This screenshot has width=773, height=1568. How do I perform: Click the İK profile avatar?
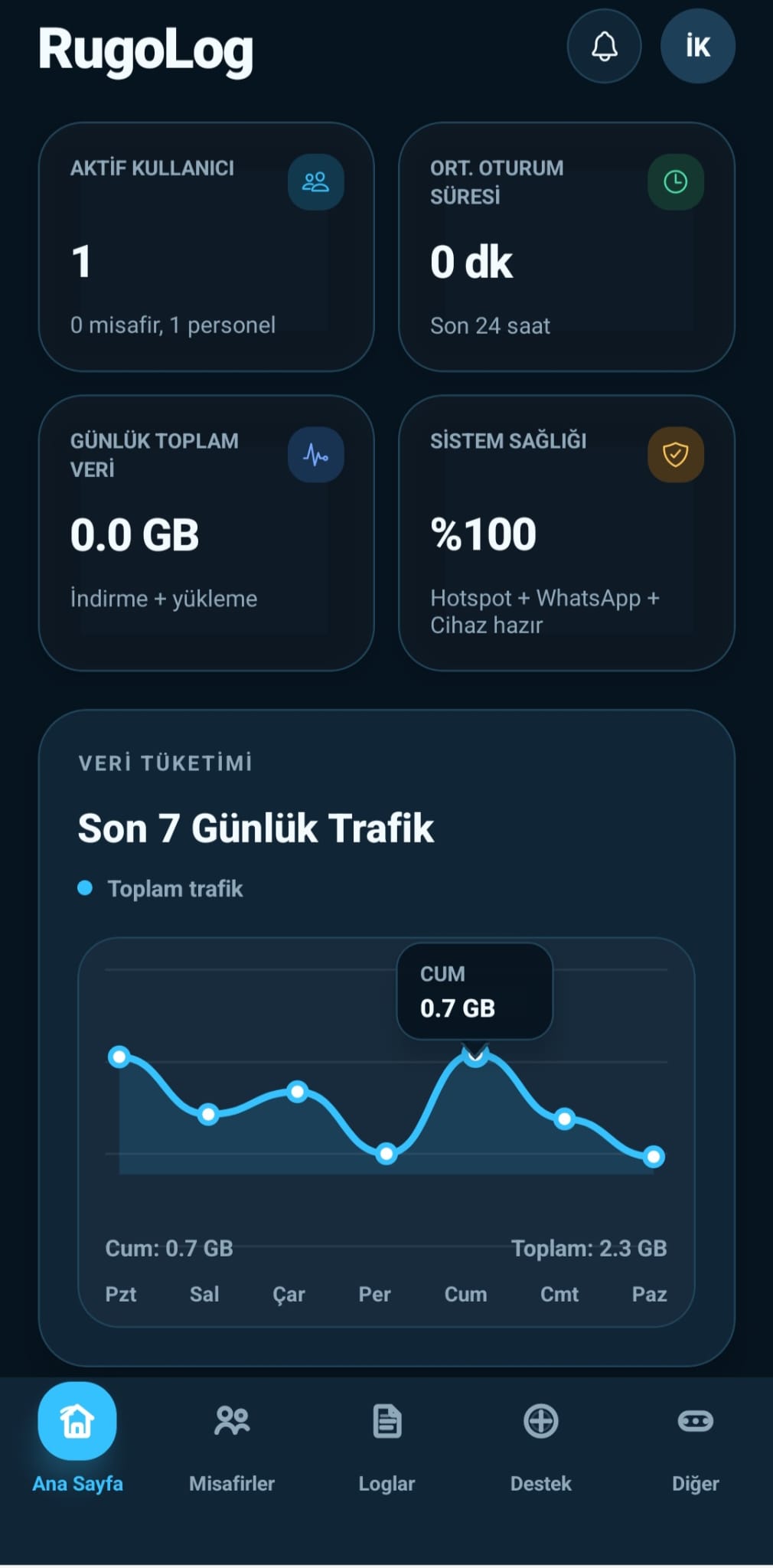tap(697, 47)
